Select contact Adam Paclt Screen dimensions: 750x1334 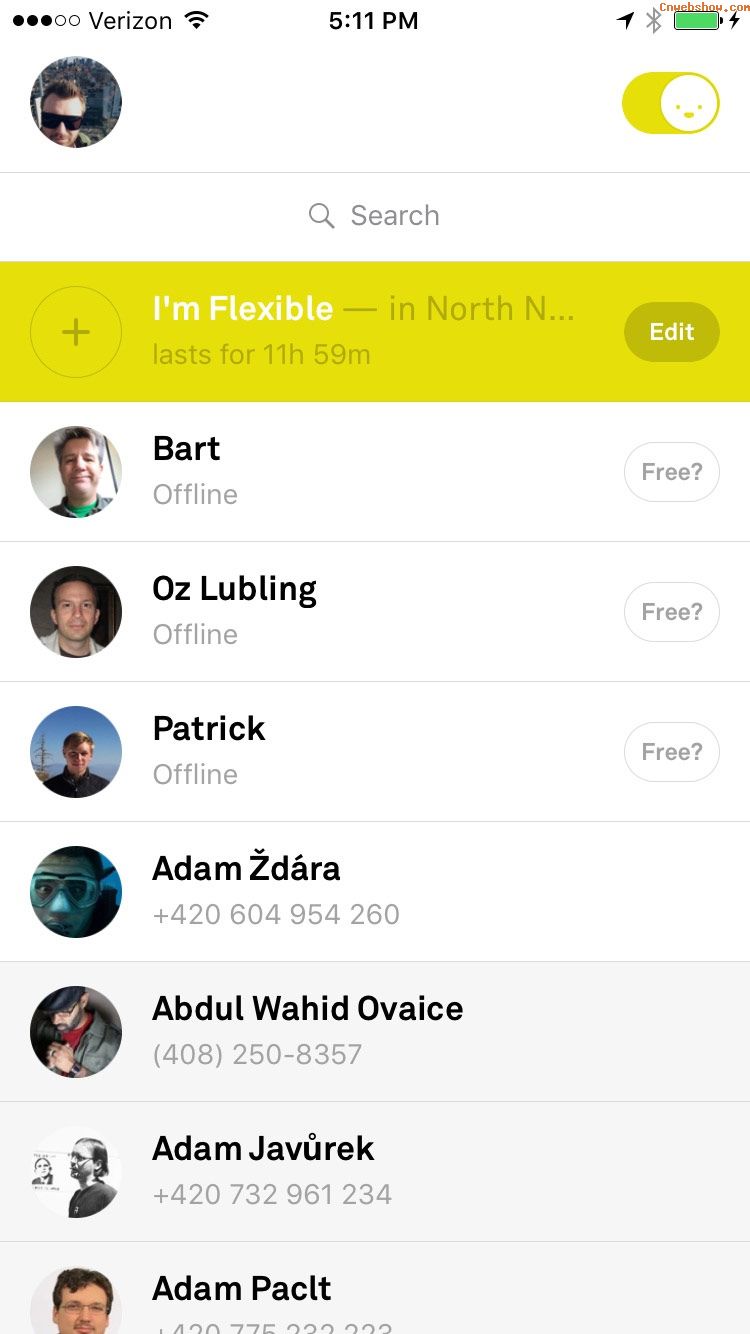375,1289
